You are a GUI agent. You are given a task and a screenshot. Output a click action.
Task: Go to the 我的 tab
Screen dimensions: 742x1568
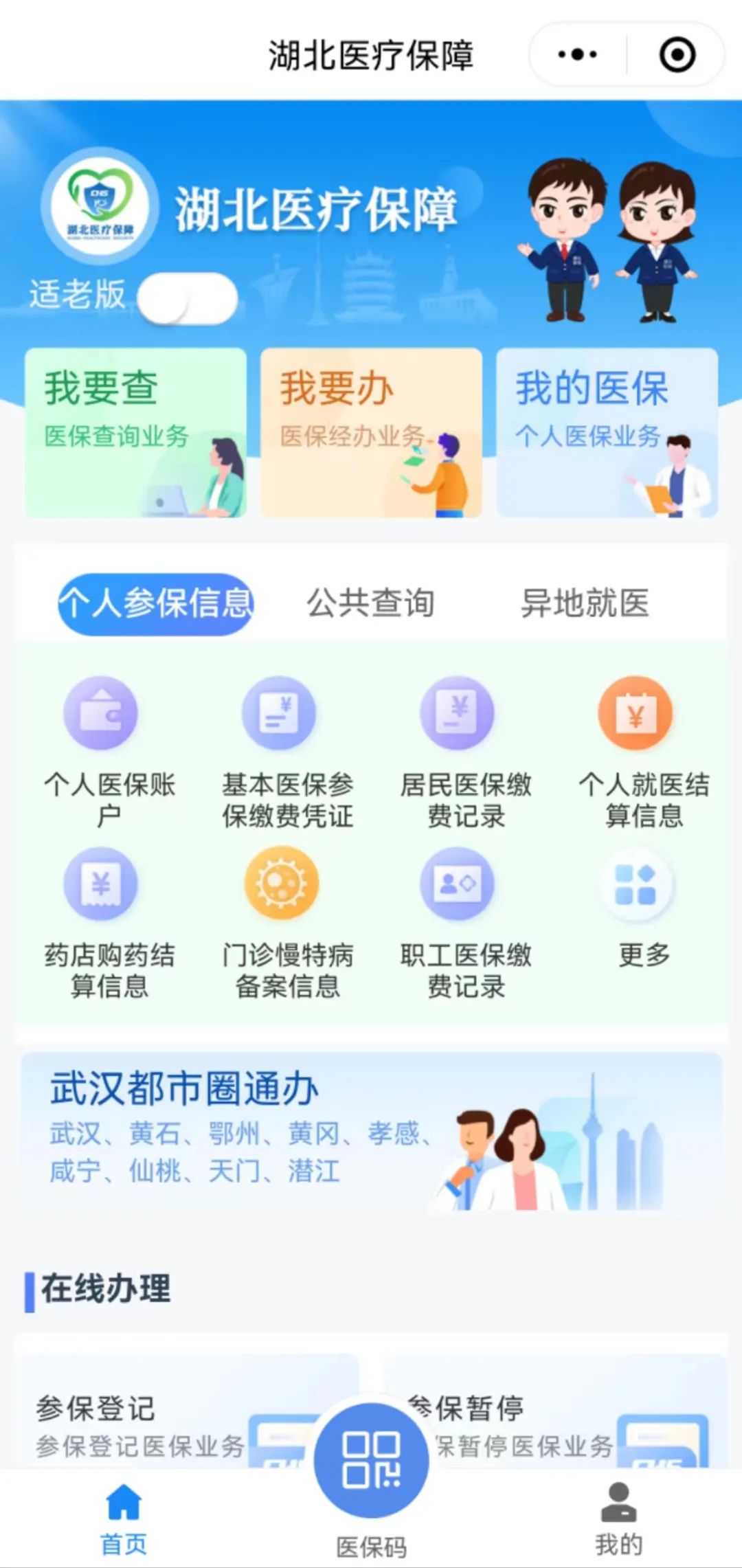[x=618, y=1519]
